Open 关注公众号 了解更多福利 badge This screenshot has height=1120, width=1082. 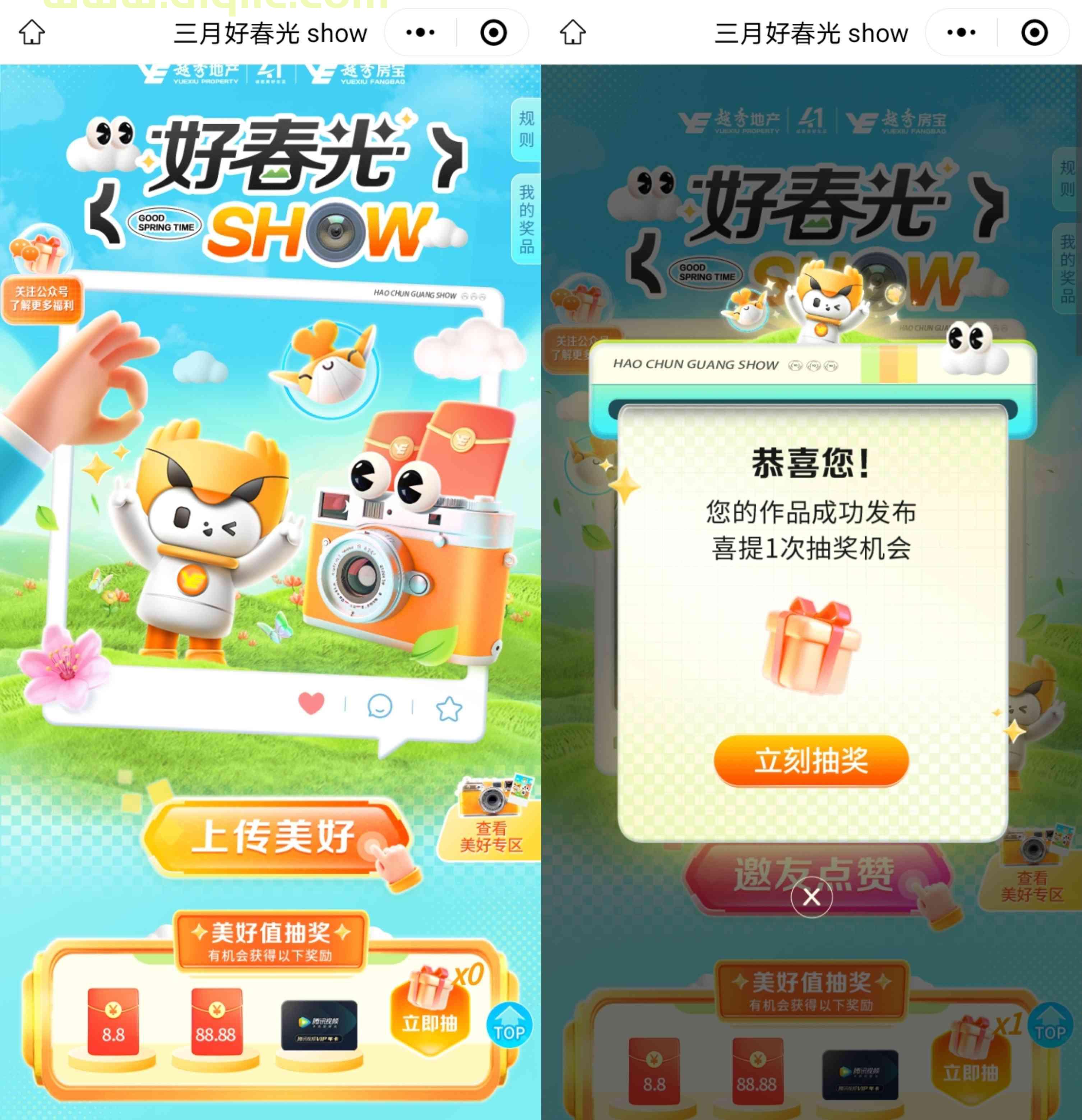click(x=43, y=298)
